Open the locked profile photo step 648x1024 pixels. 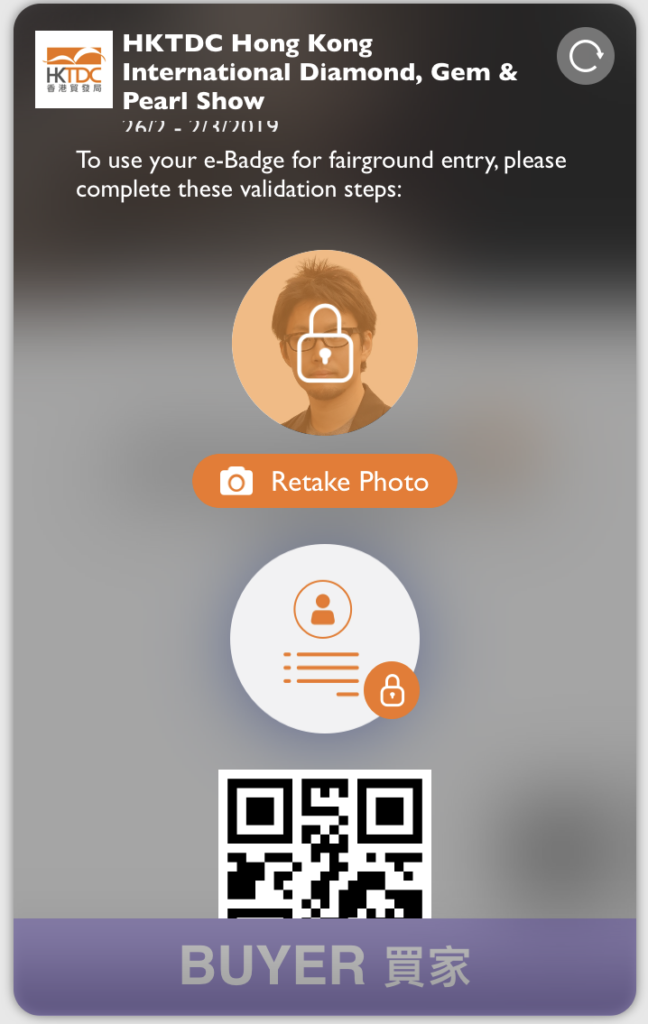click(324, 343)
